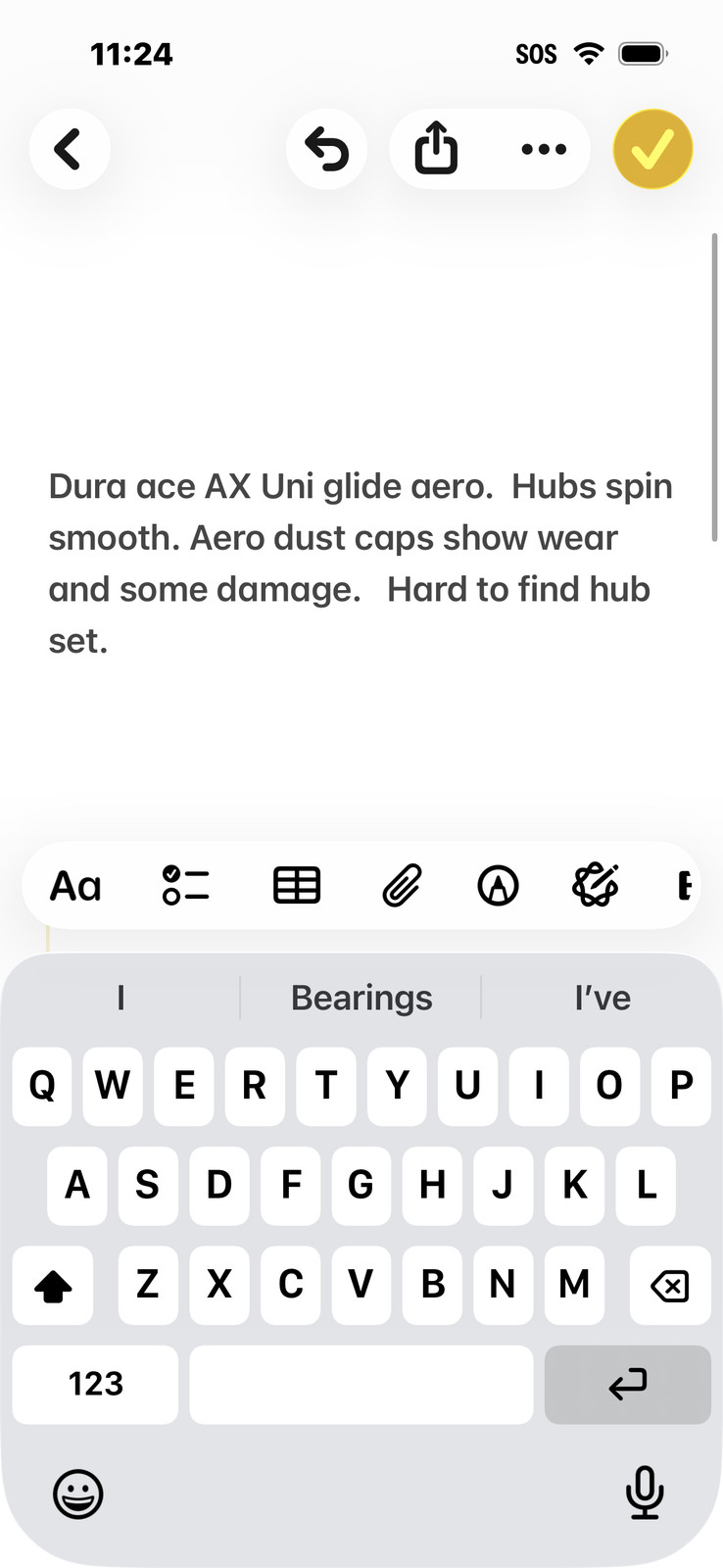
Task: Share this note
Action: coord(436,149)
